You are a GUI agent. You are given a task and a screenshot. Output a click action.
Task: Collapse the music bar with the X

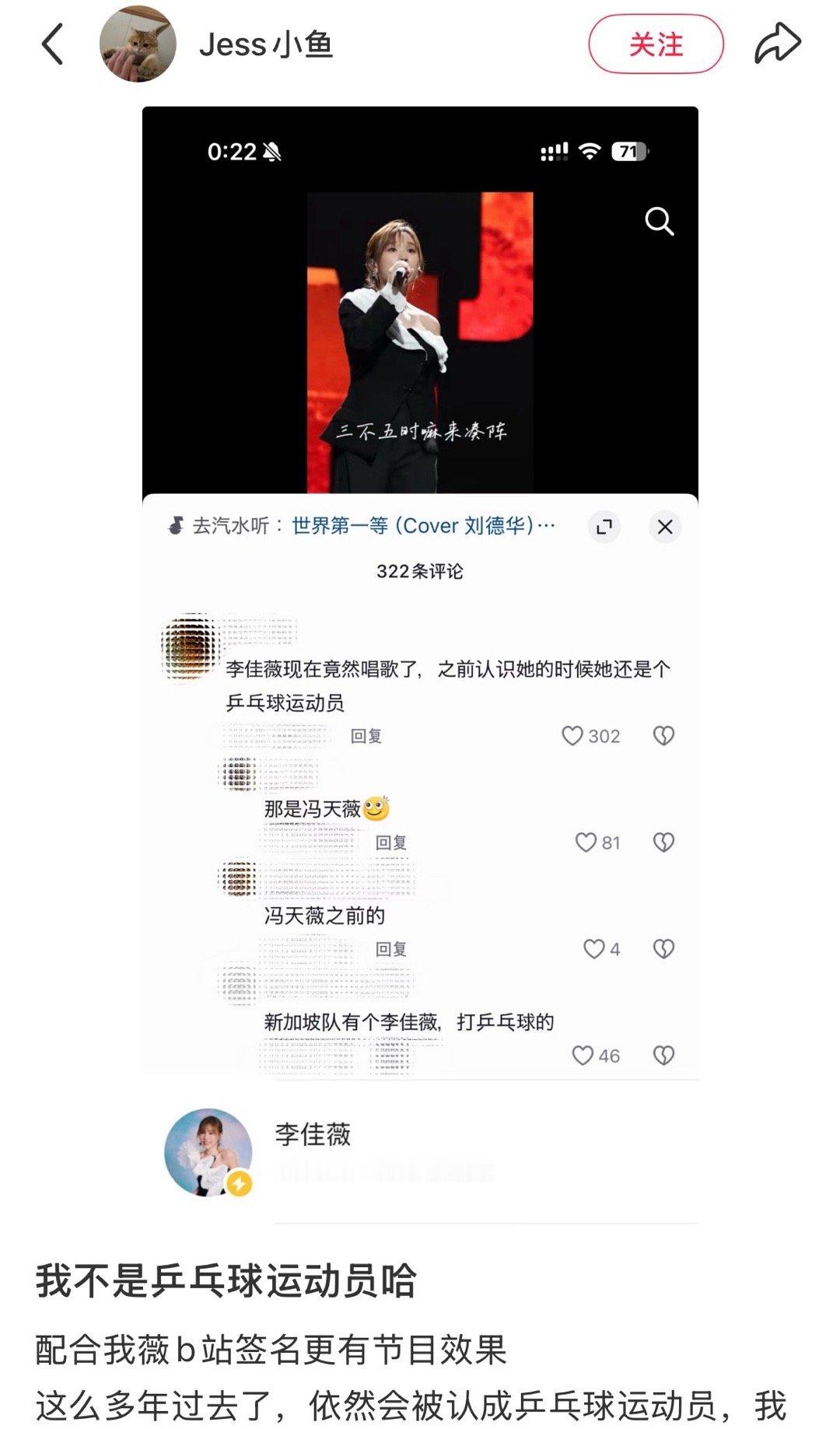tap(666, 526)
